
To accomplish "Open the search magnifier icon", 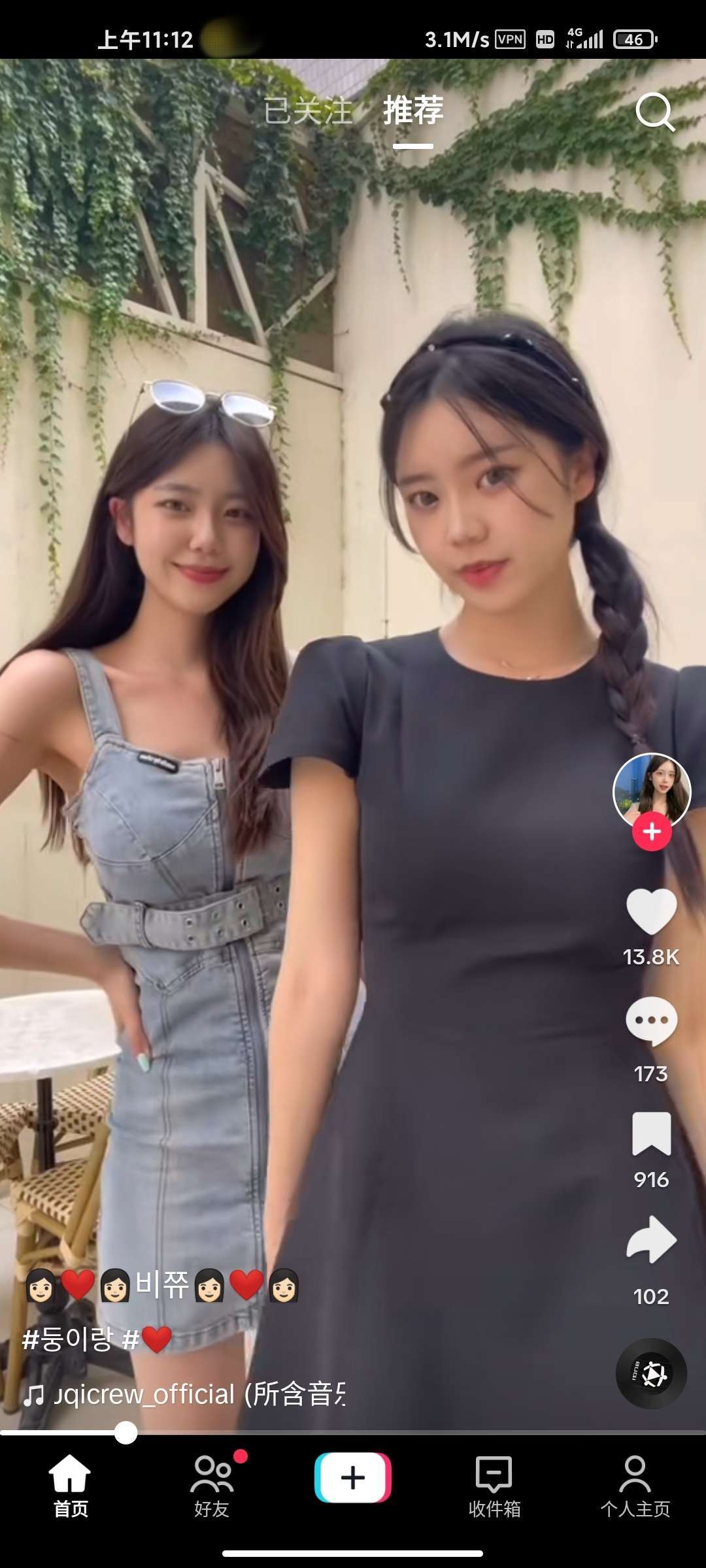I will 654,112.
